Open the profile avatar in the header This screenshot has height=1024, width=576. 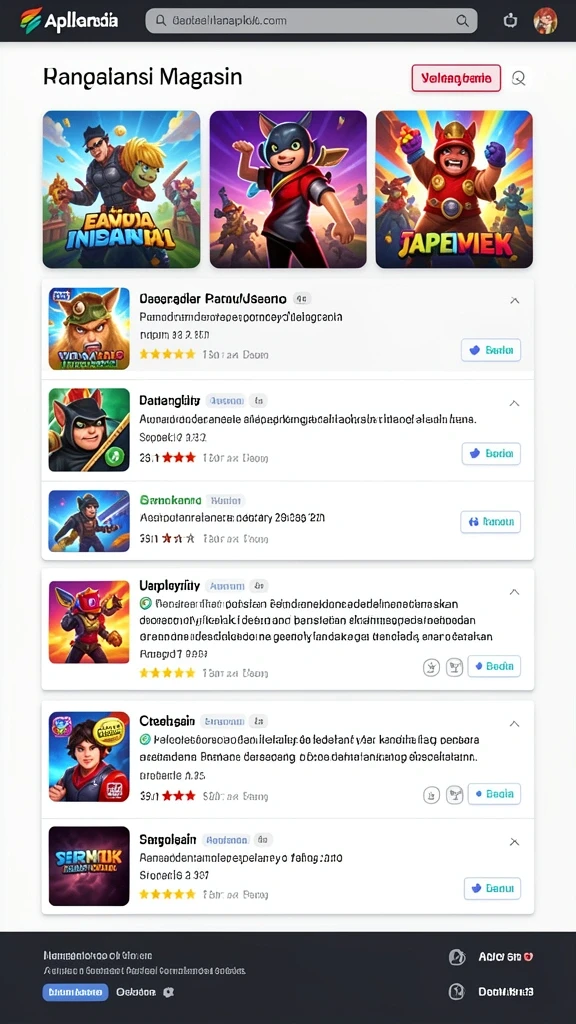tap(545, 21)
